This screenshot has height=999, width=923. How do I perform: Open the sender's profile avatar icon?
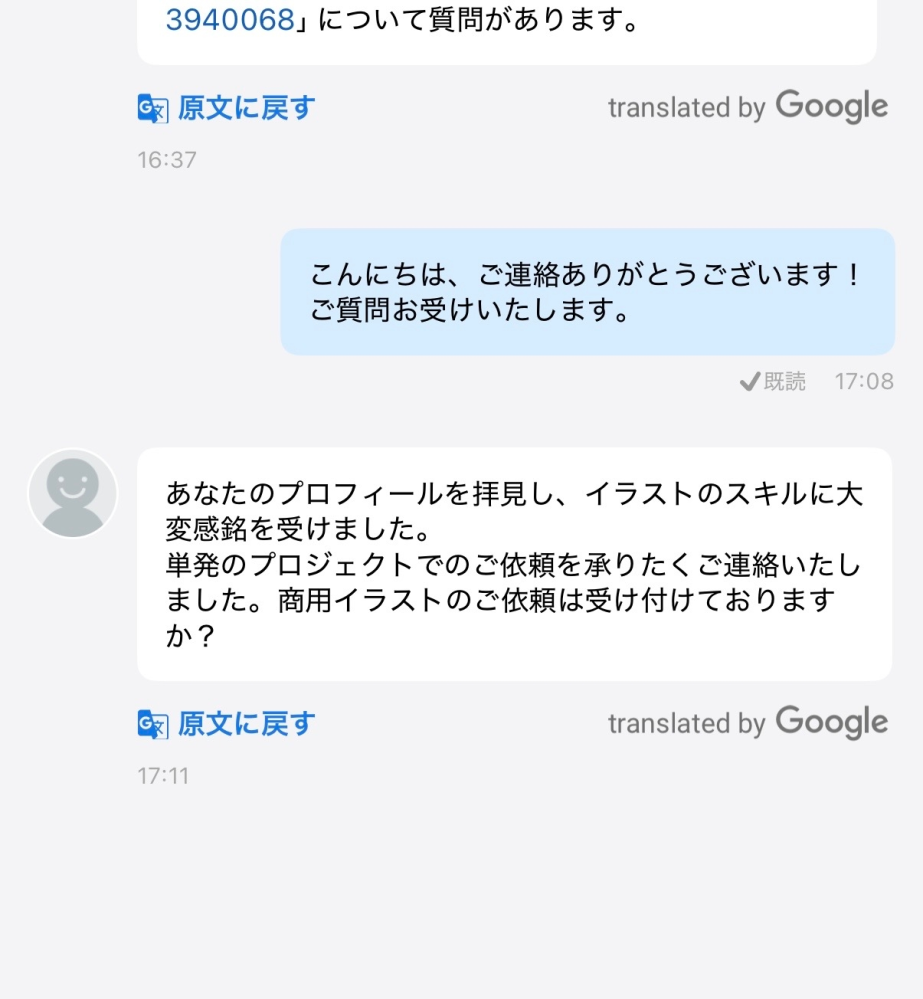[73, 493]
